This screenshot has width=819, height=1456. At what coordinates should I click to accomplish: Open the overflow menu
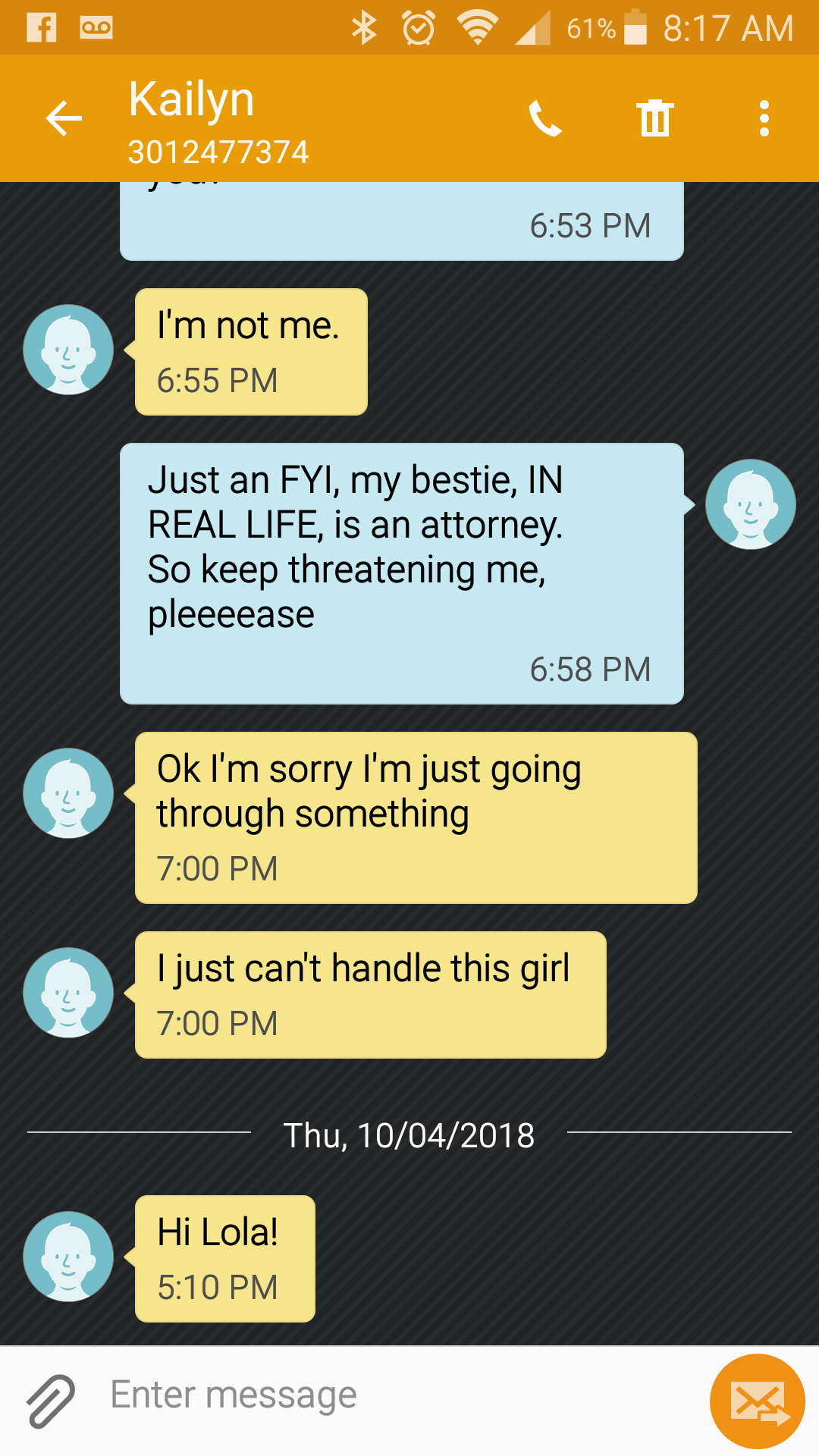coord(764,119)
